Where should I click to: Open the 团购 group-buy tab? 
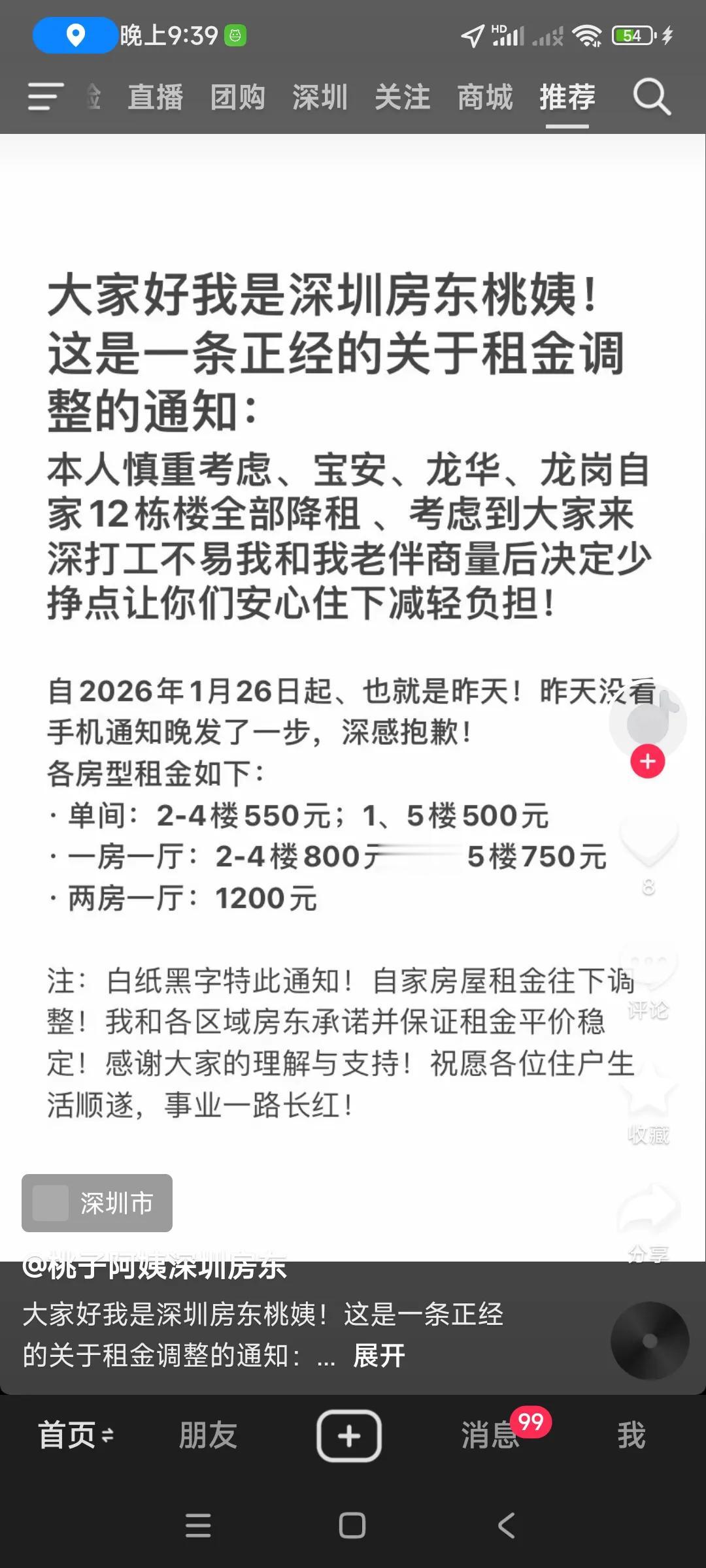pos(238,98)
